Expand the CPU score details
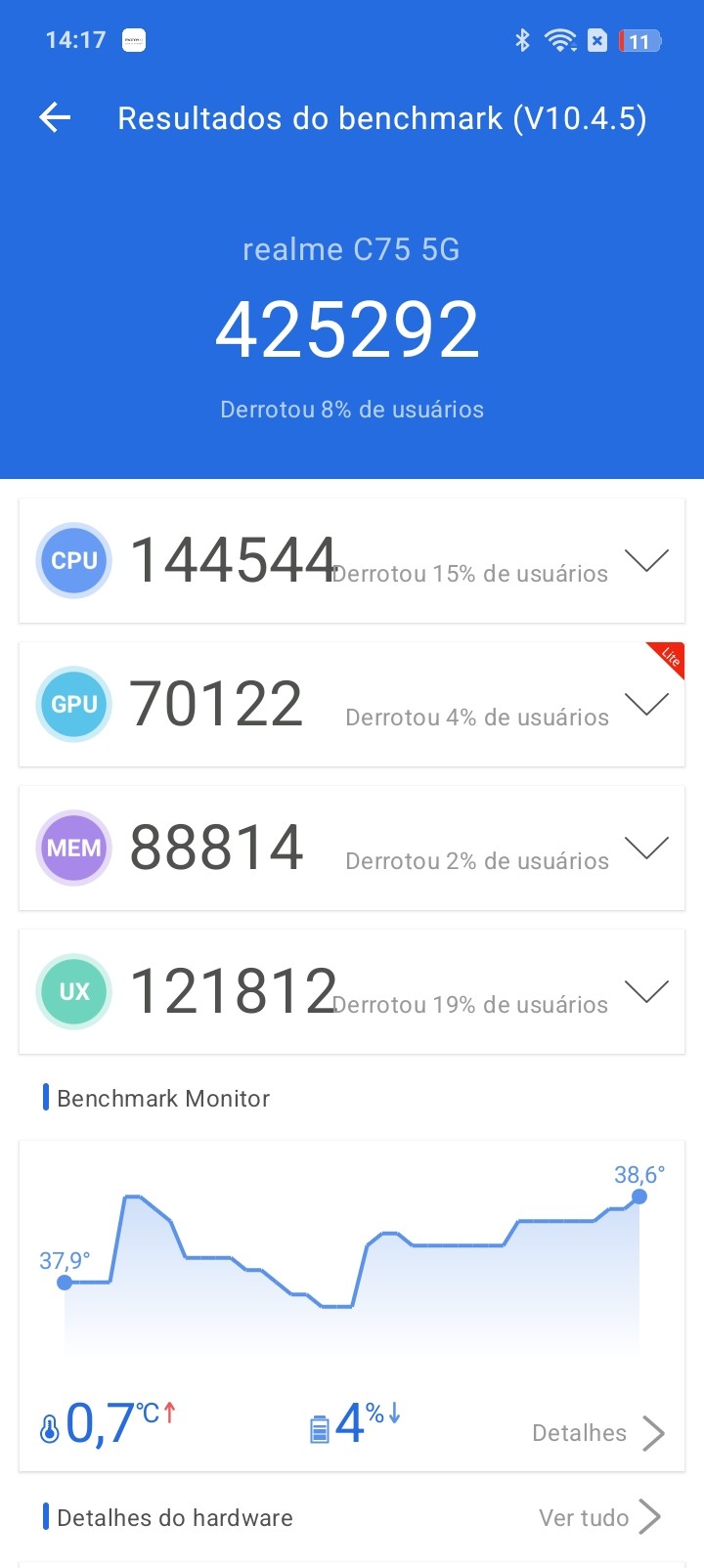Image resolution: width=704 pixels, height=1568 pixels. (646, 561)
